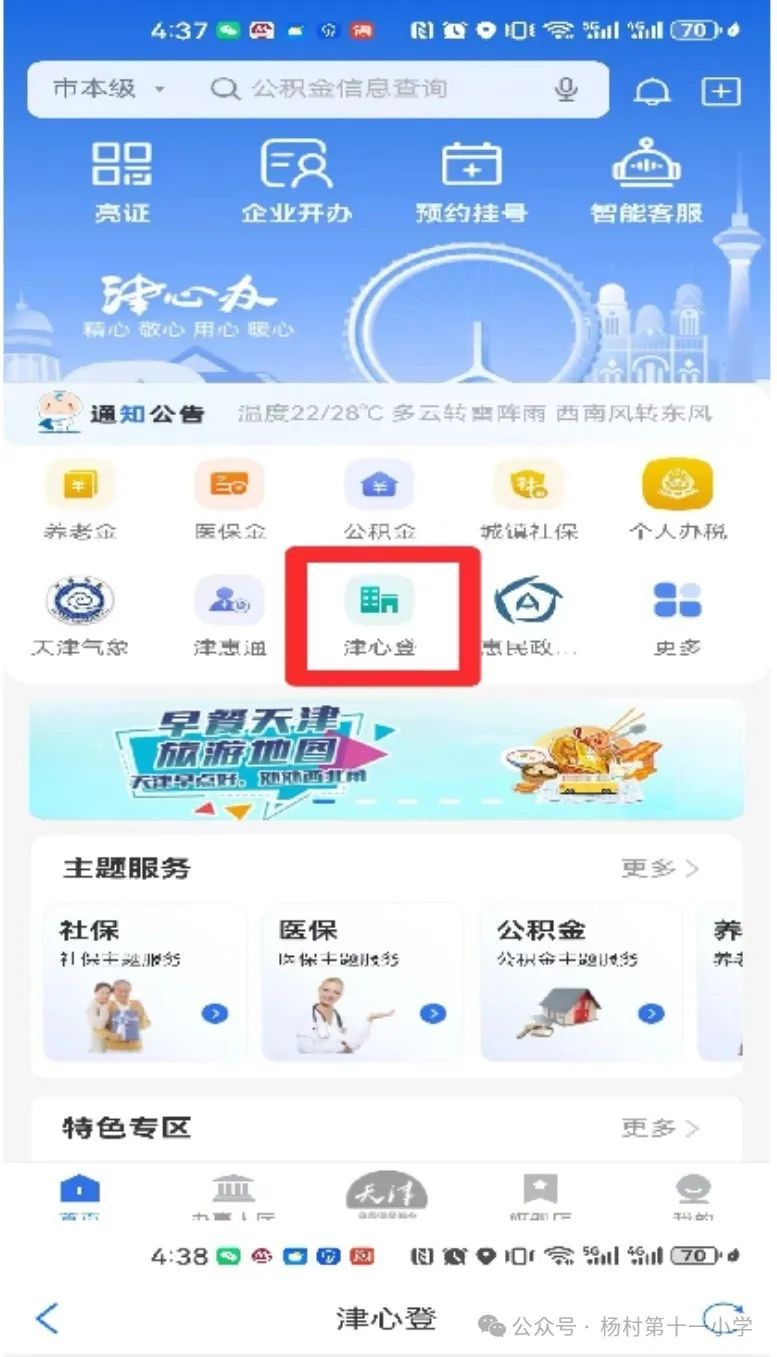
Task: Open the 医保金 service
Action: point(230,500)
